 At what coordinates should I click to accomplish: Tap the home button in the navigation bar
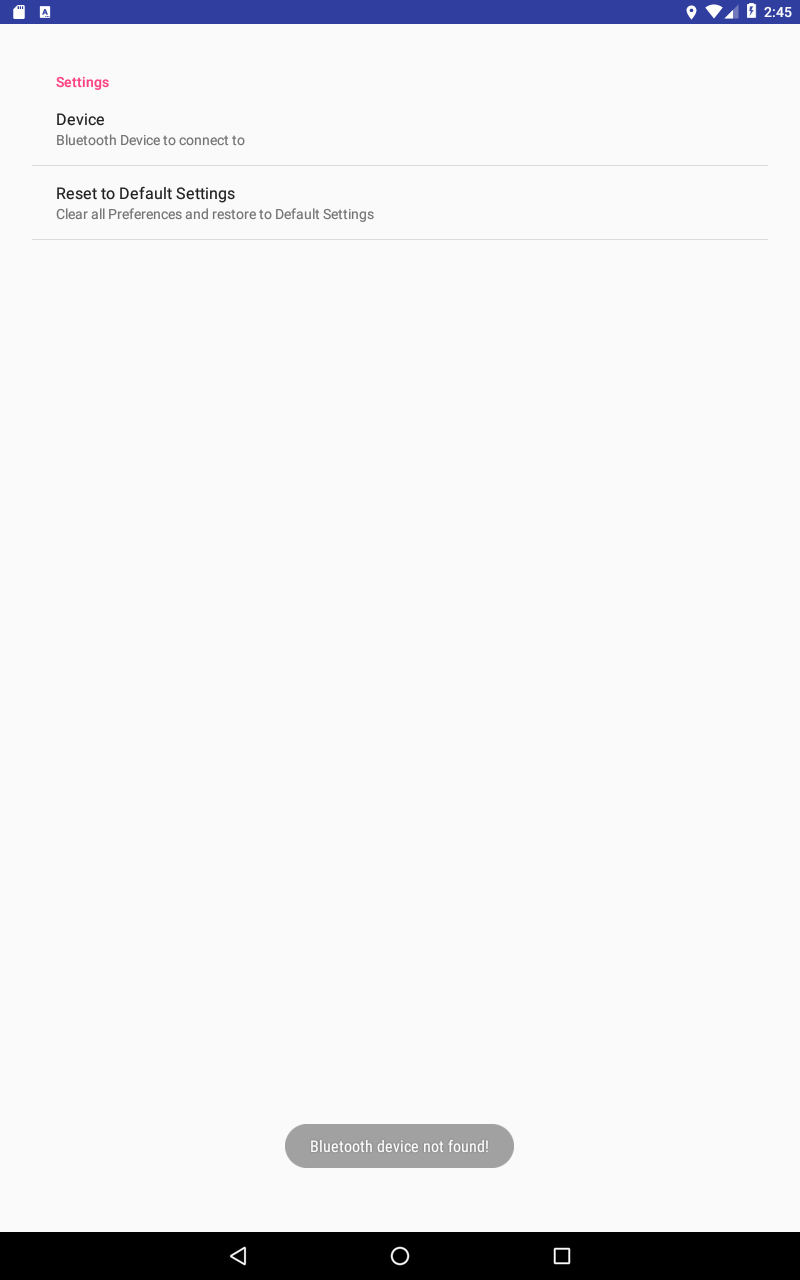point(400,1256)
